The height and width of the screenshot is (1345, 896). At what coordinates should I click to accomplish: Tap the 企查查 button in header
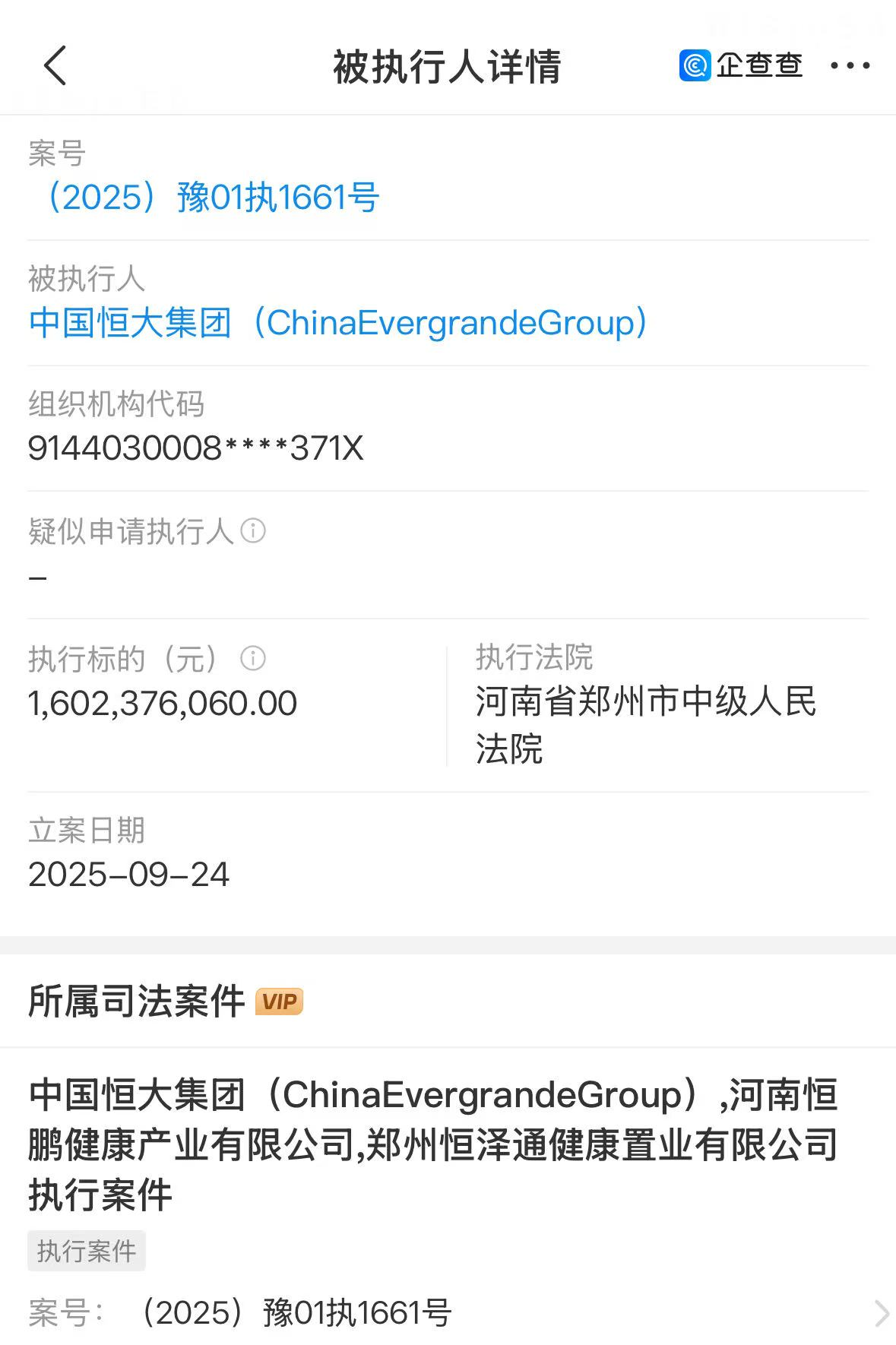click(741, 66)
